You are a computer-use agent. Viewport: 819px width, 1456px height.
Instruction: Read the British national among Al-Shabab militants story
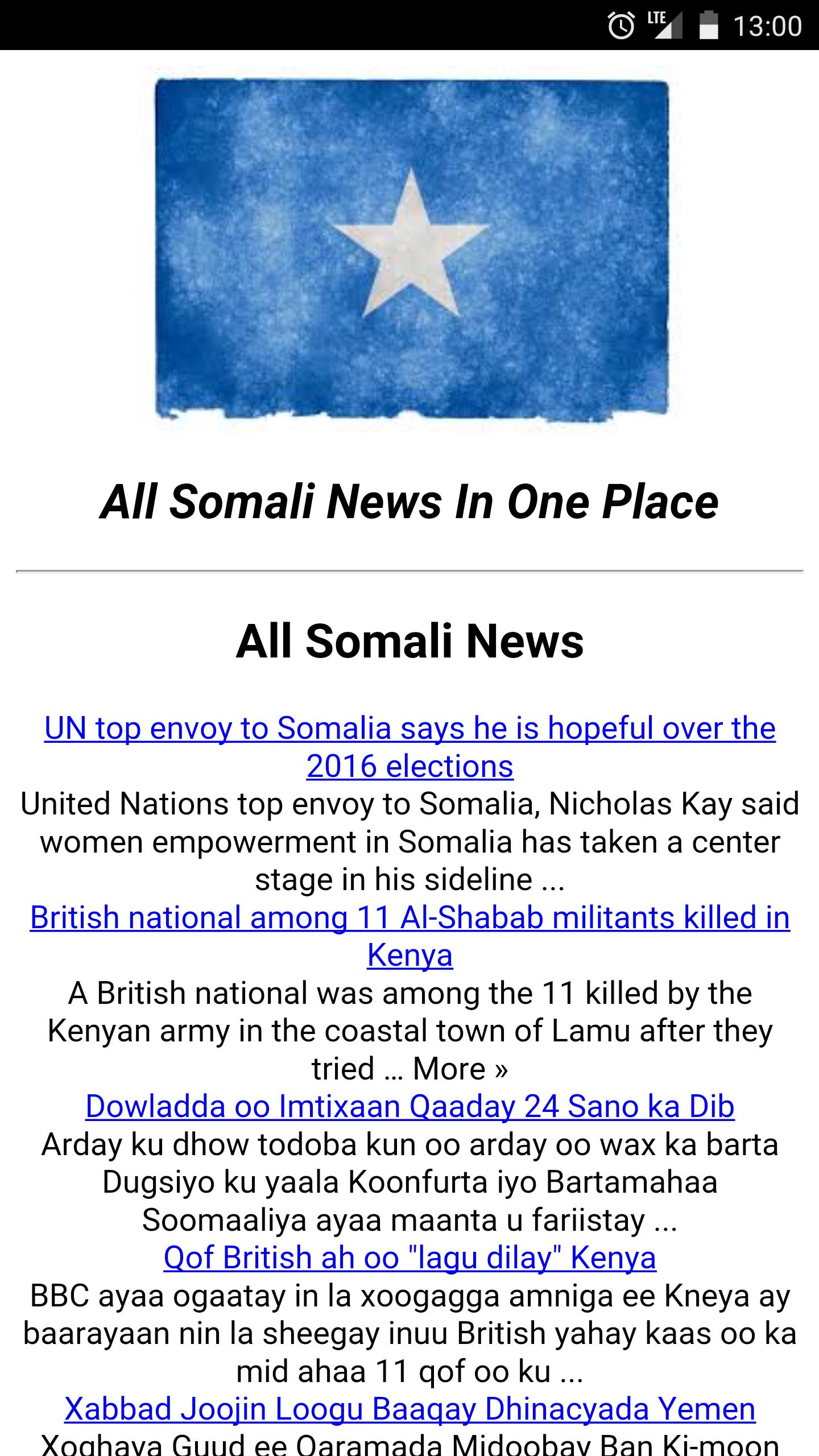(x=409, y=918)
